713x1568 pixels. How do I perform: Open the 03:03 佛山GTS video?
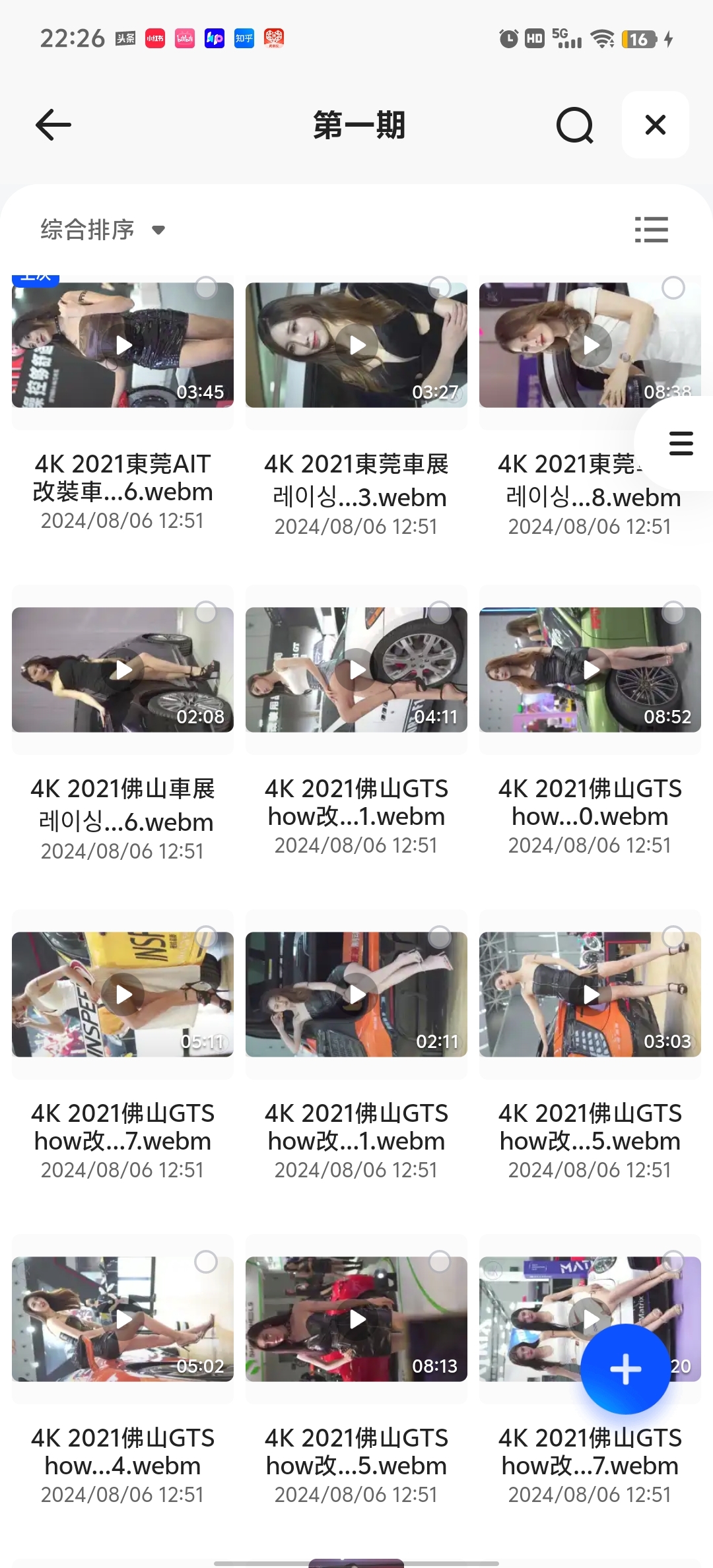(590, 995)
